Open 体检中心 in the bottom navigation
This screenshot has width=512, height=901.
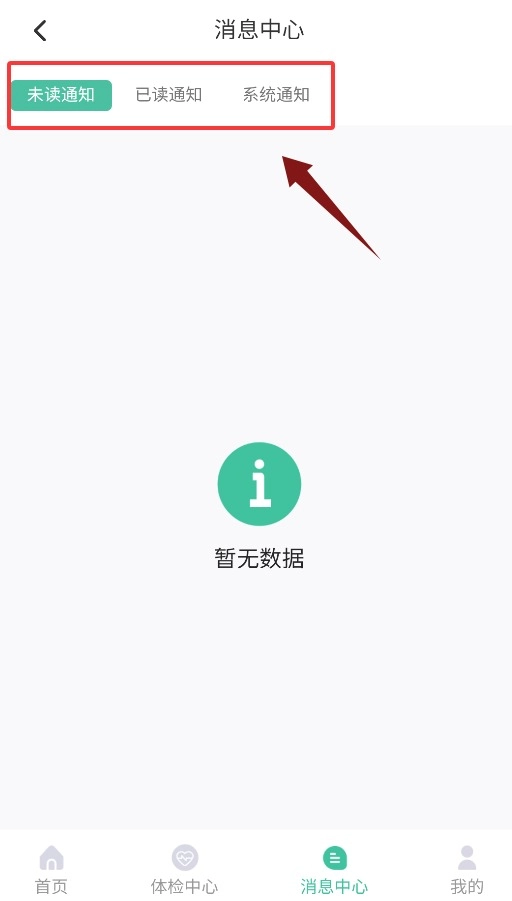point(184,869)
